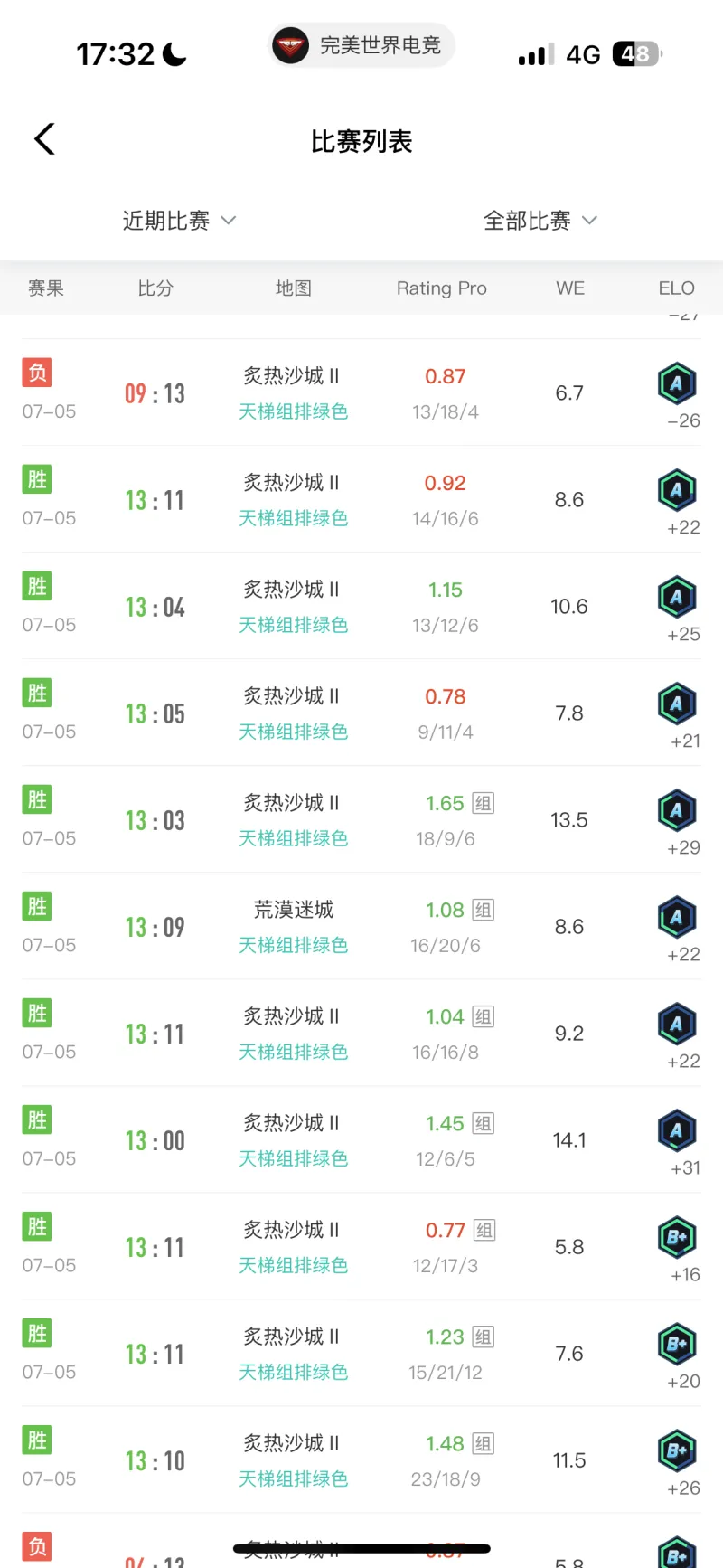
Task: Return to 完美世界电竞 app from status pill
Action: click(x=361, y=45)
